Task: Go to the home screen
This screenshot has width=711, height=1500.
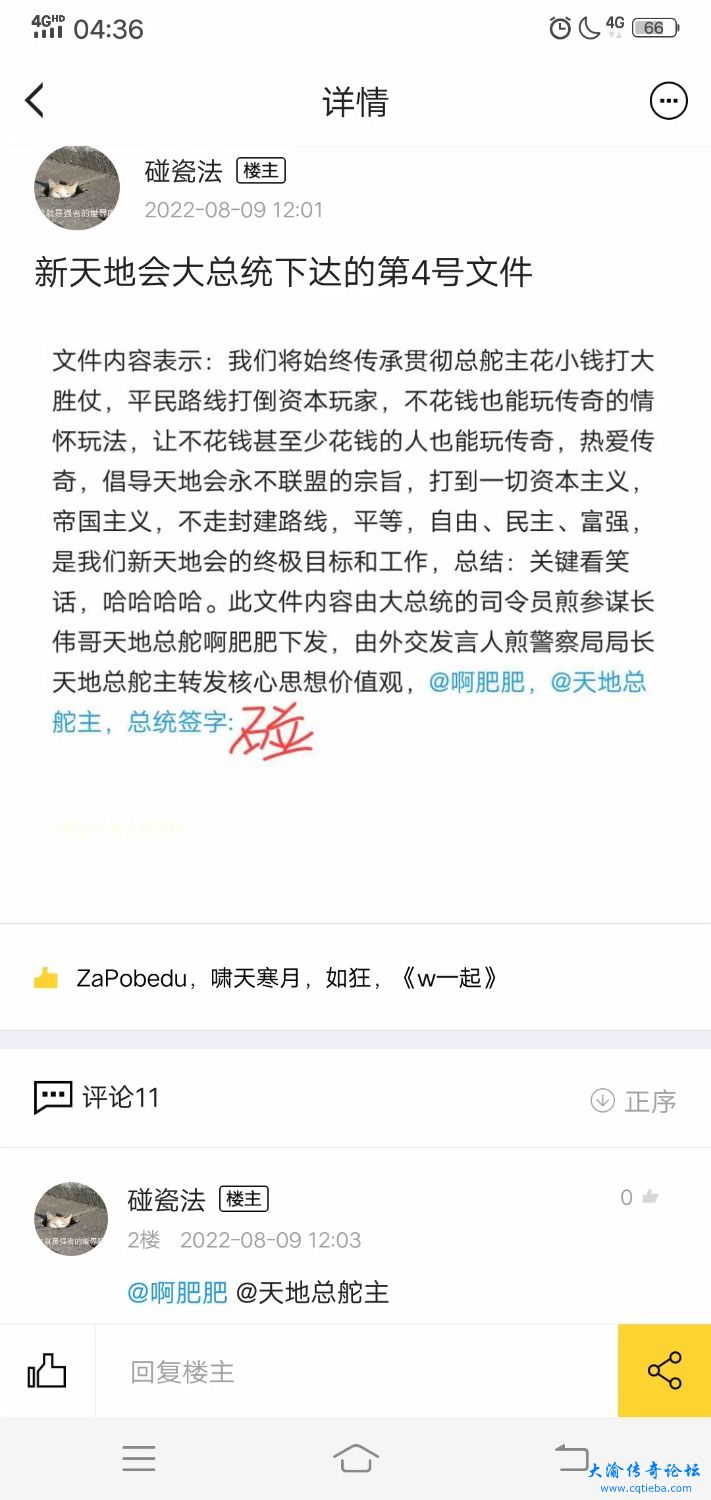Action: point(356,1458)
